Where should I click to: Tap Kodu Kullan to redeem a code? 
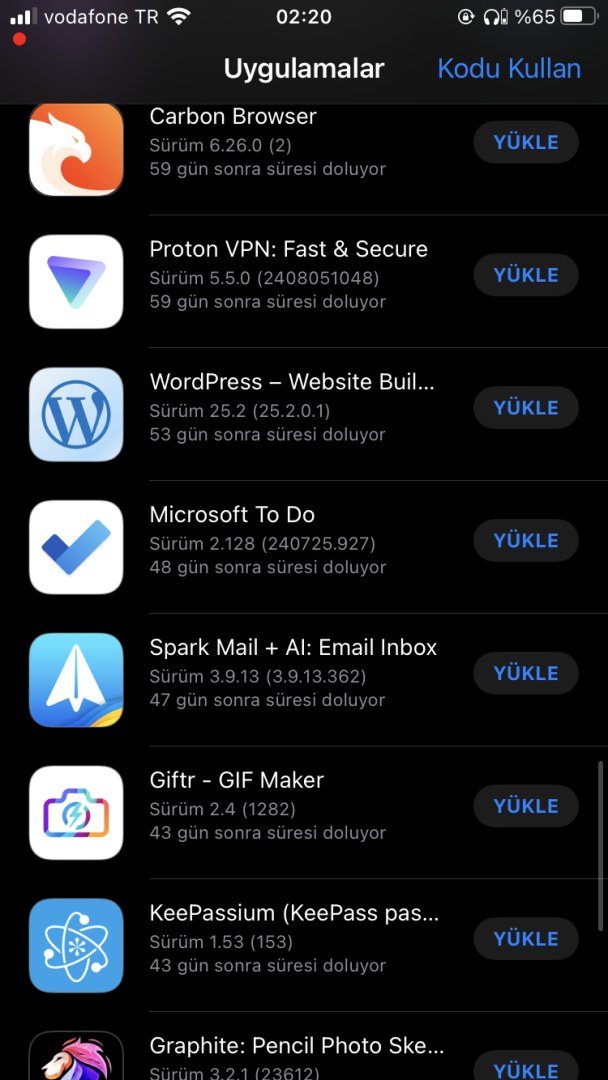tap(509, 69)
